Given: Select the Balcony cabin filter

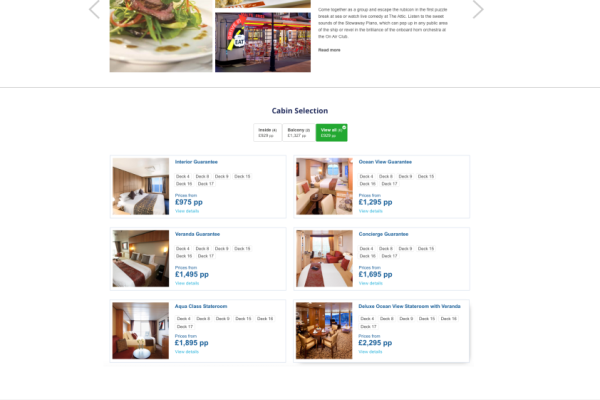Looking at the screenshot, I should pyautogui.click(x=298, y=132).
